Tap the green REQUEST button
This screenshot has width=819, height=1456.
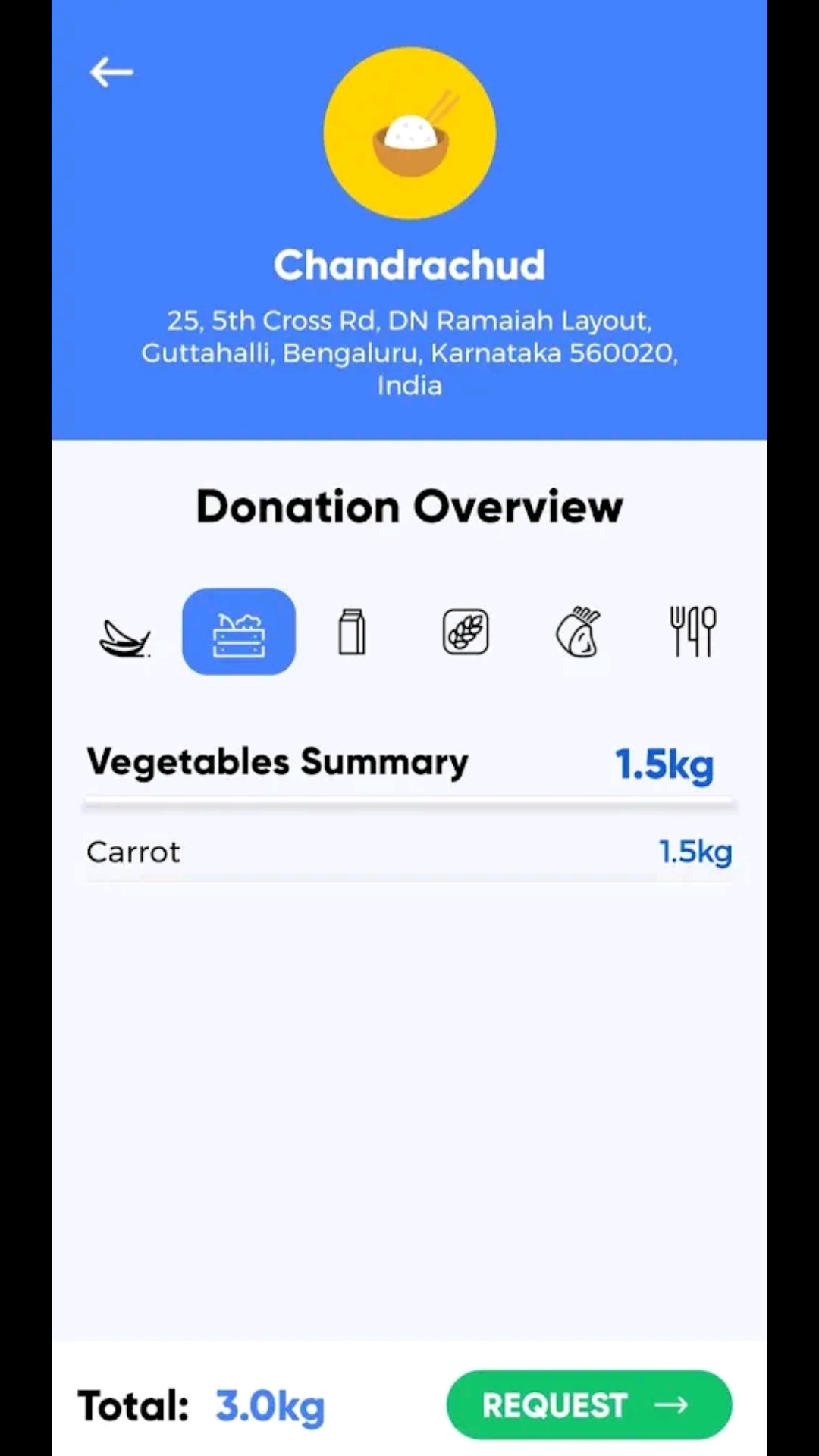[589, 1404]
